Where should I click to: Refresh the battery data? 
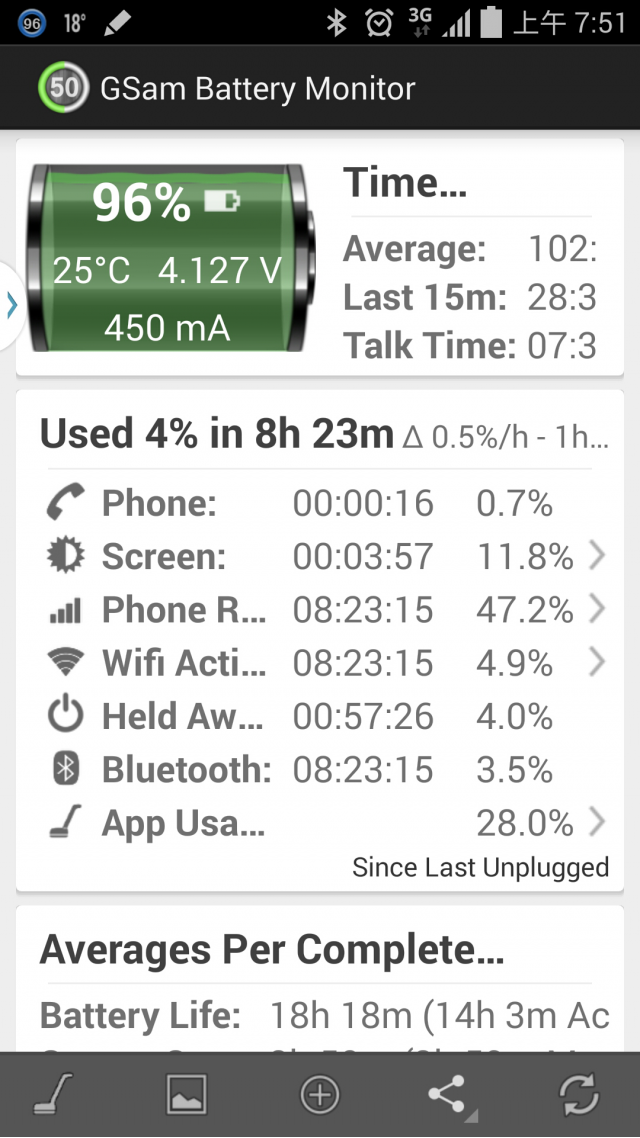click(580, 1095)
